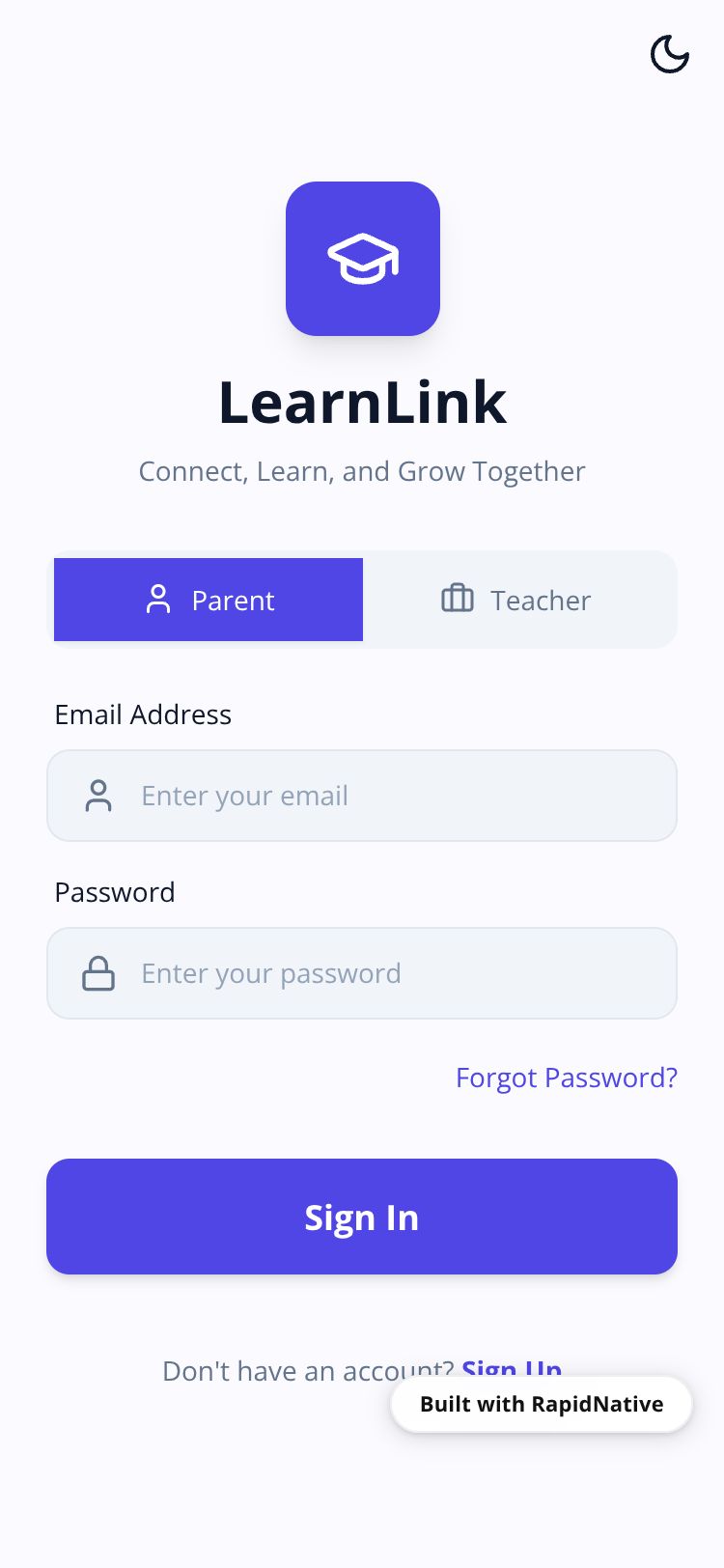Select the Parent role tab

point(209,600)
